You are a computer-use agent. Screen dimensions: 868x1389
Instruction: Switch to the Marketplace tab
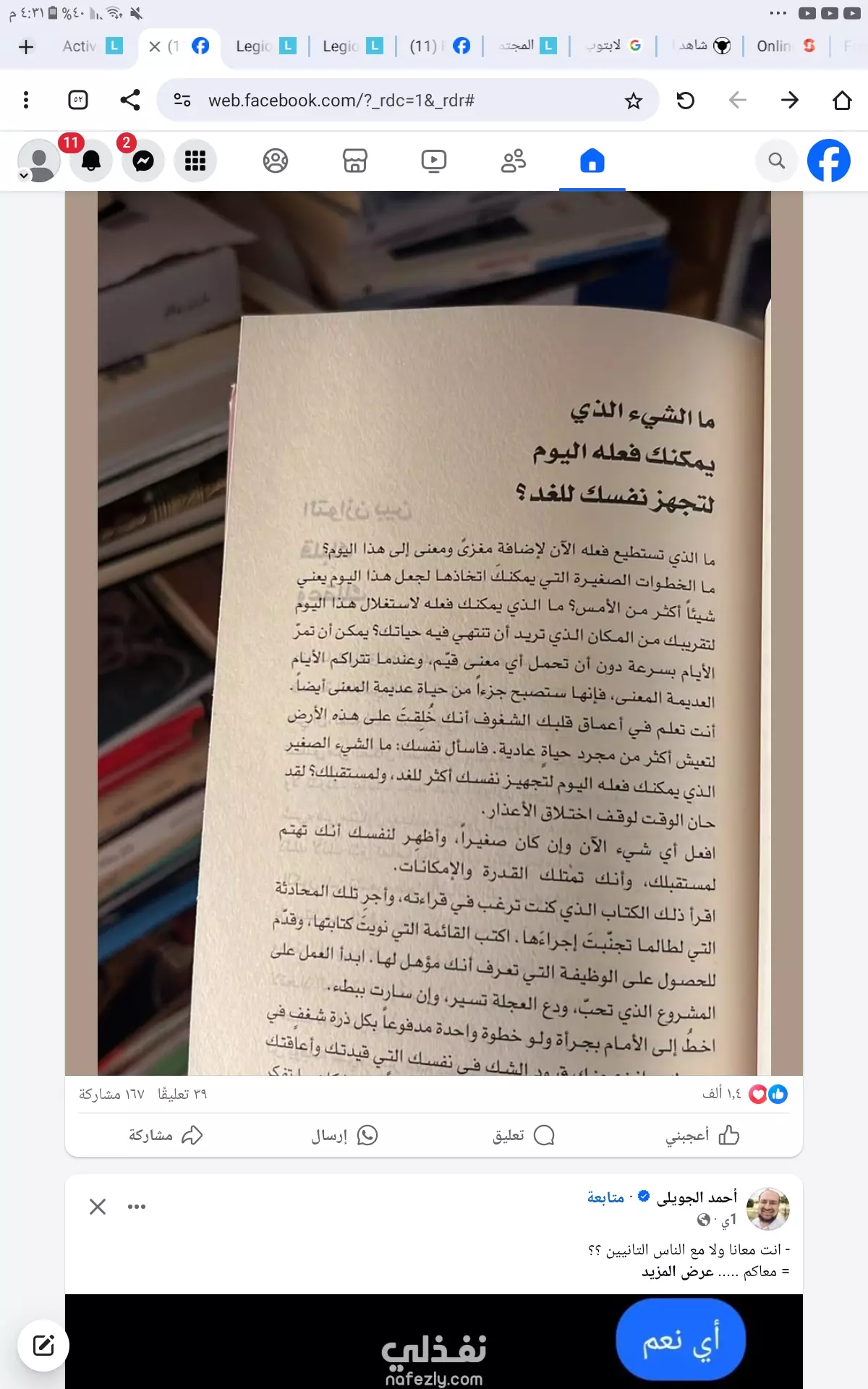coord(354,161)
